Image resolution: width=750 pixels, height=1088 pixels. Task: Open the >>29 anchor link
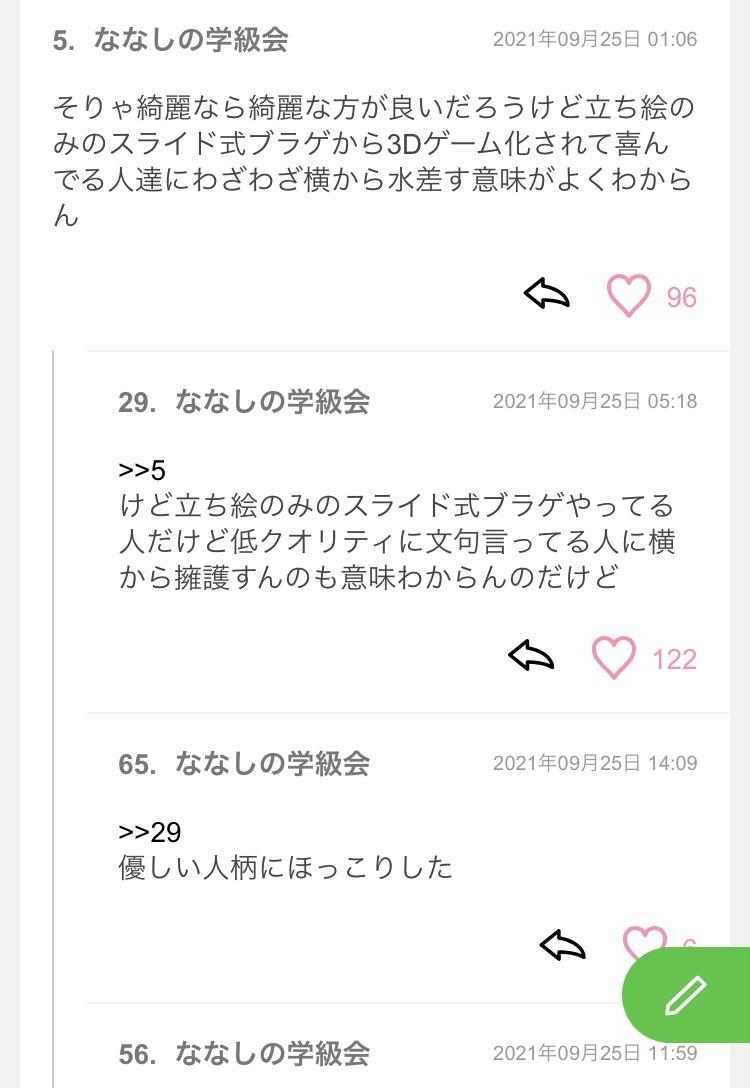pyautogui.click(x=149, y=832)
